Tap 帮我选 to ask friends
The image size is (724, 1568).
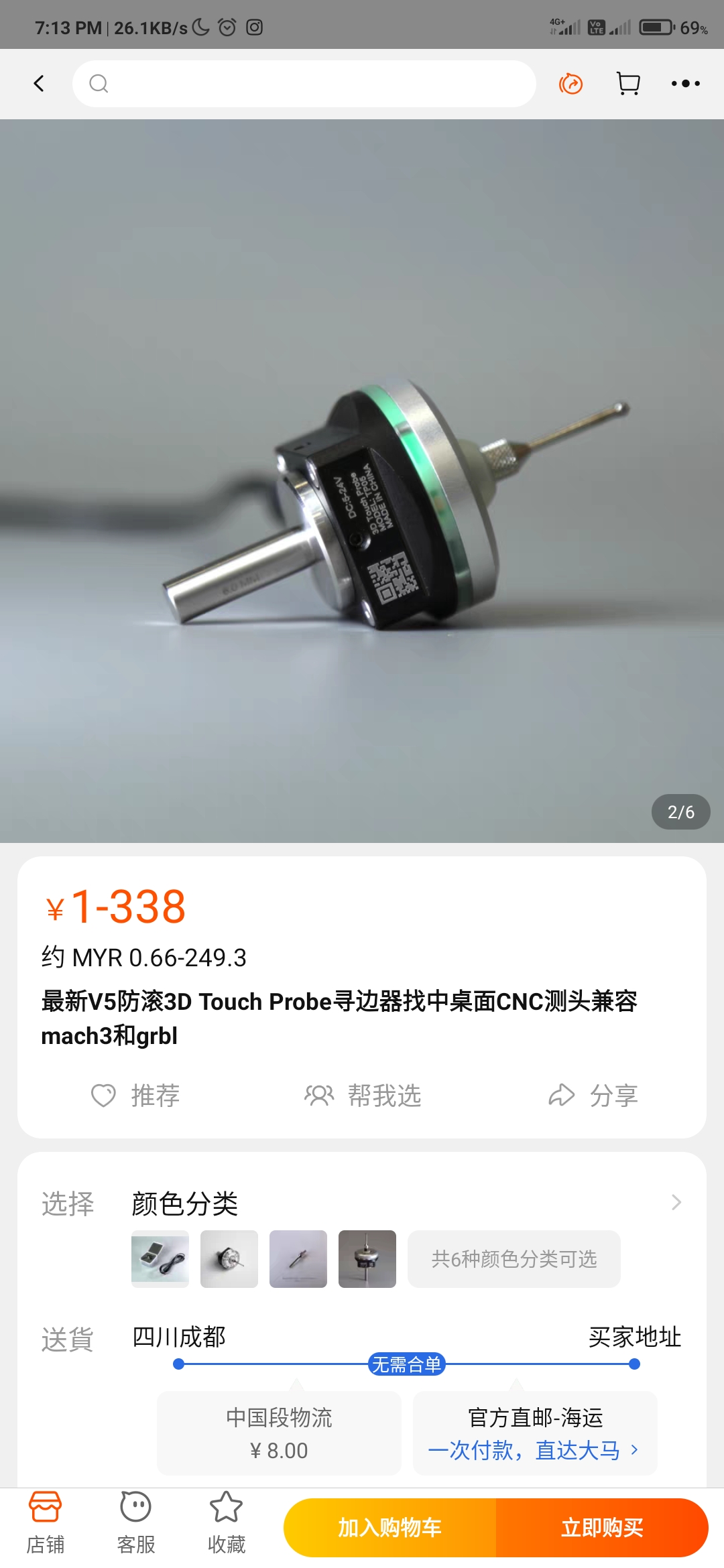point(363,1096)
